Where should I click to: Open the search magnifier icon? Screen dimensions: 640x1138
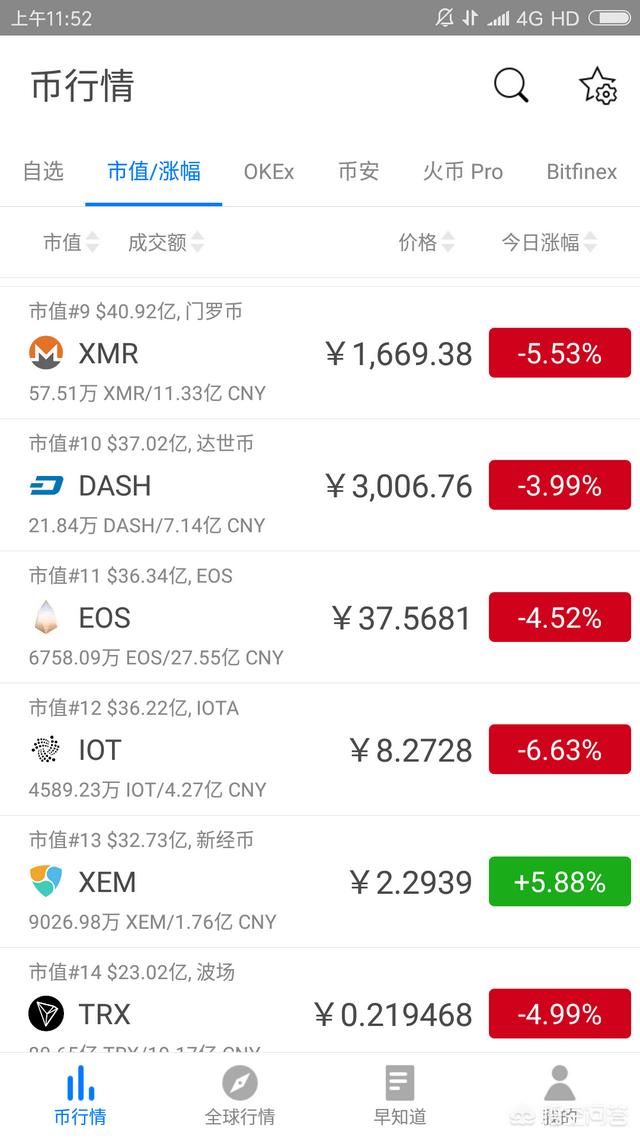pos(511,86)
